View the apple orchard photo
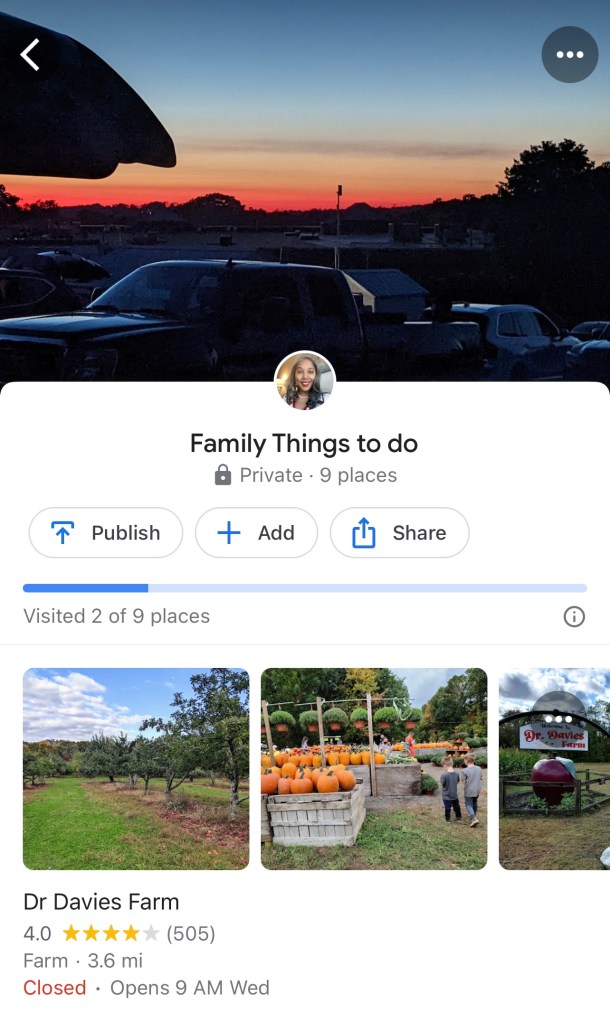 click(136, 768)
